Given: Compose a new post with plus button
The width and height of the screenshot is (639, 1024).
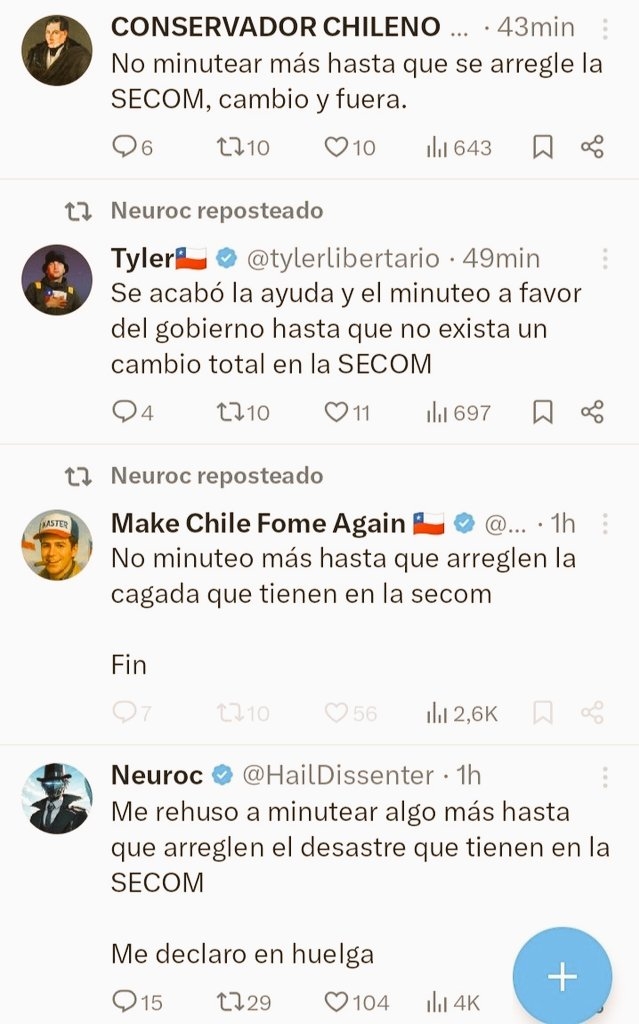Looking at the screenshot, I should (x=562, y=976).
